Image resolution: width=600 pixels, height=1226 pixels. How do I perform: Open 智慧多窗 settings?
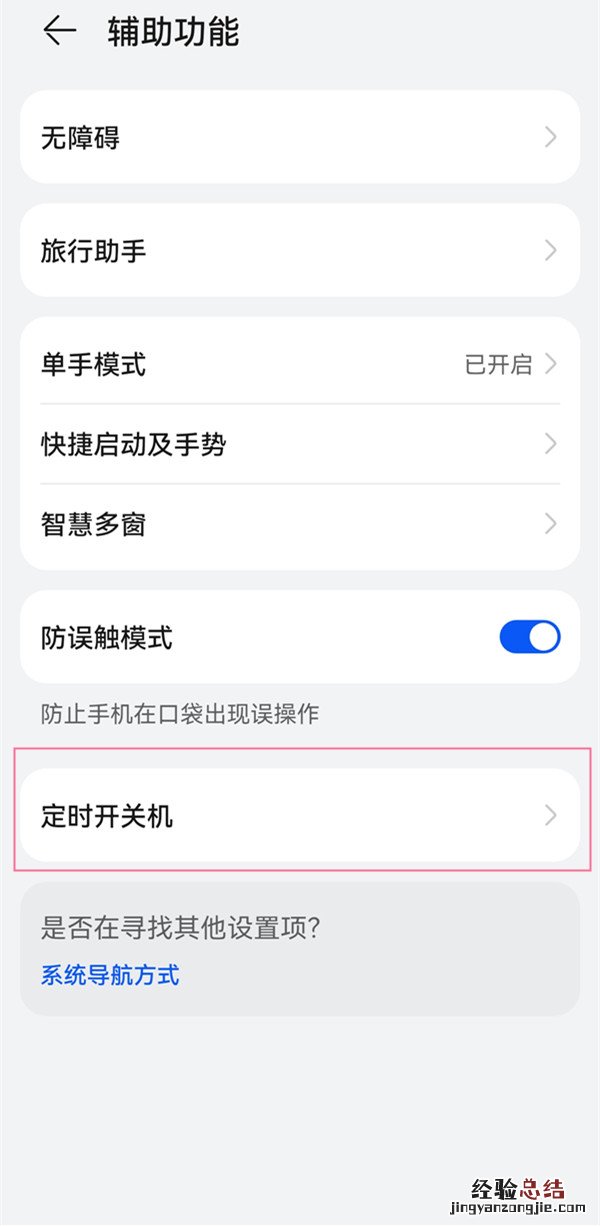[x=300, y=524]
